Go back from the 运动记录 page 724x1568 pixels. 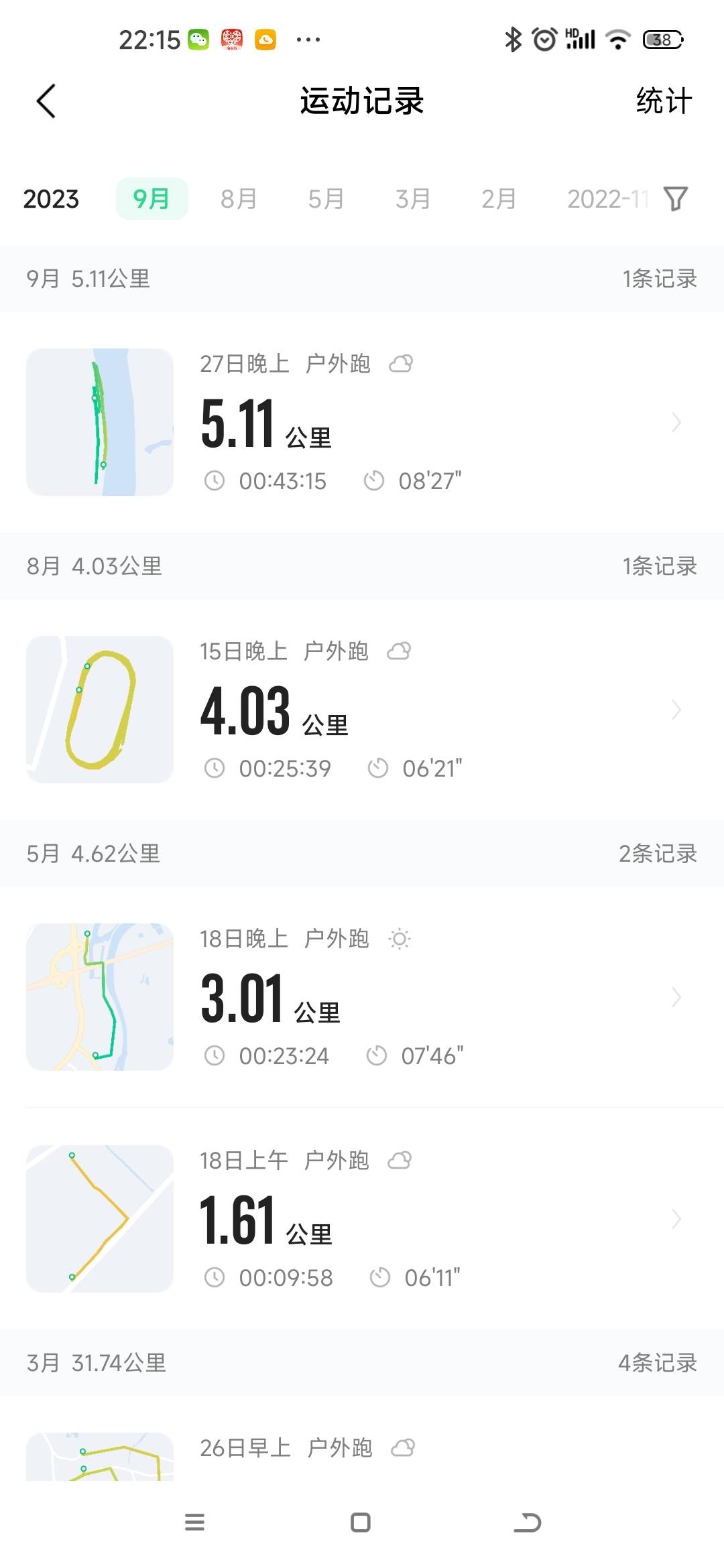tap(46, 102)
